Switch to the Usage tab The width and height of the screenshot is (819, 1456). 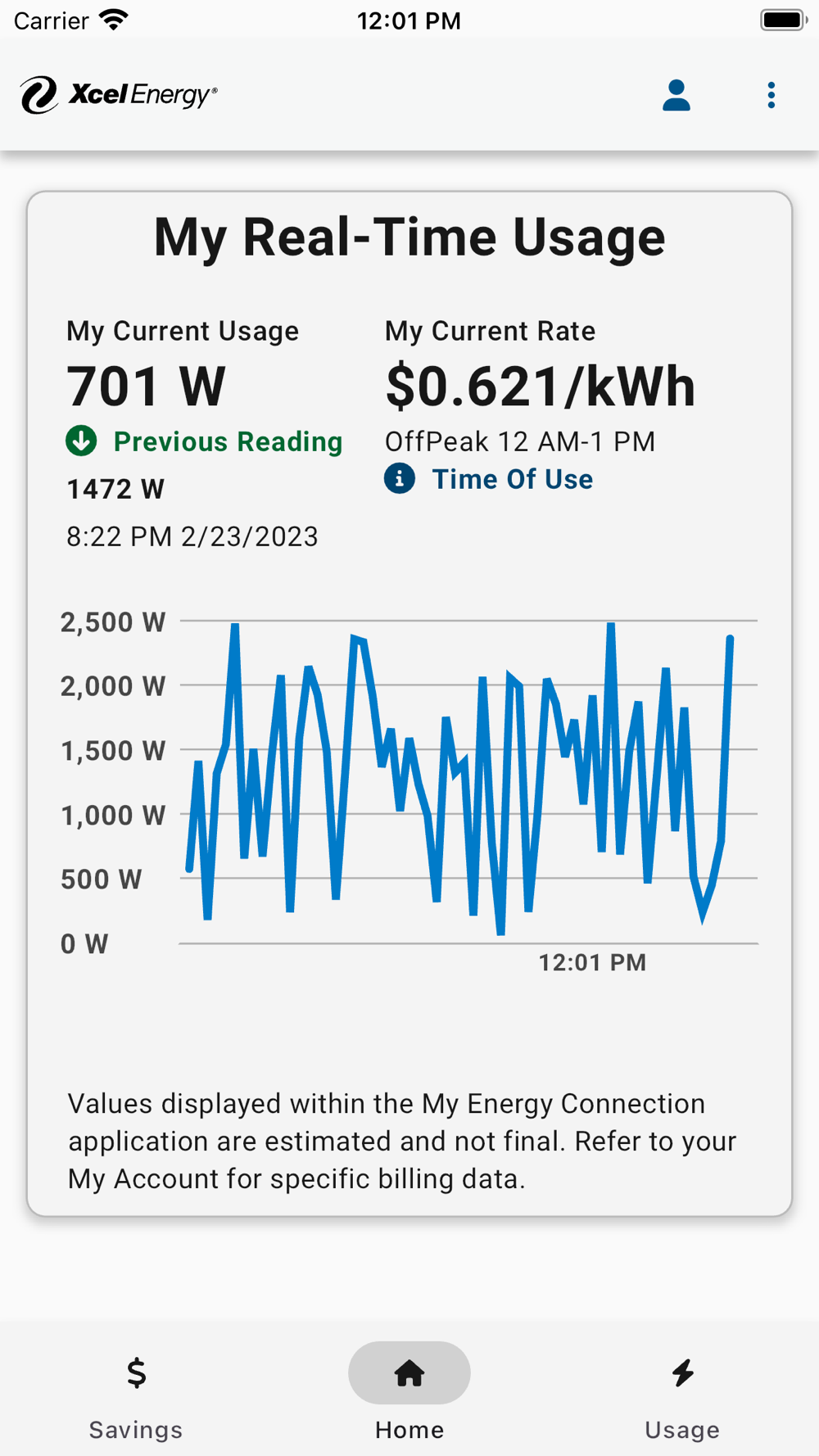pos(682,1391)
